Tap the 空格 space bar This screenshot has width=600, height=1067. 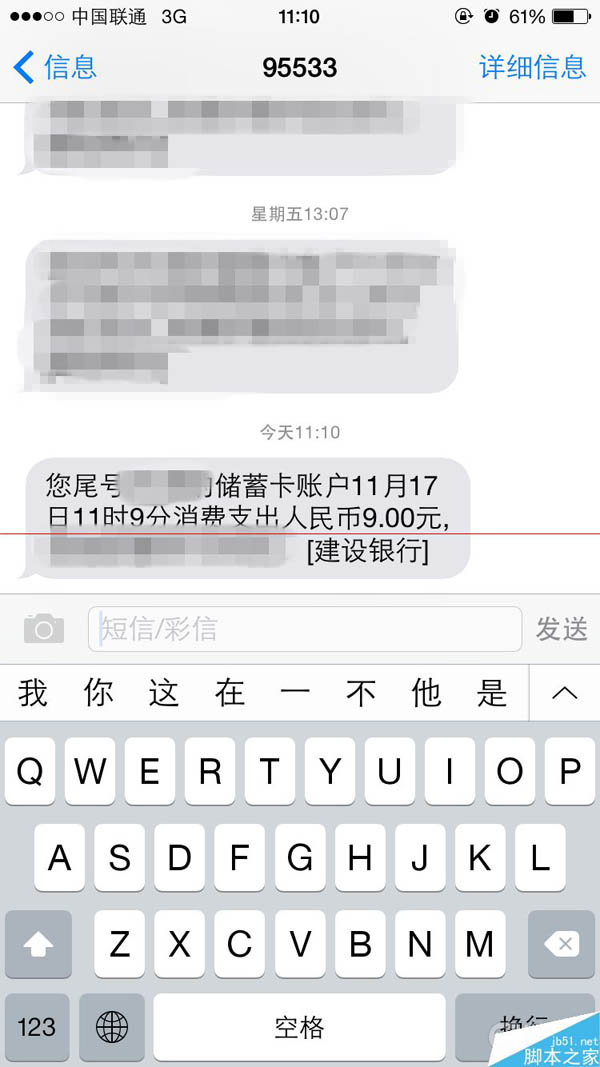pos(299,1027)
